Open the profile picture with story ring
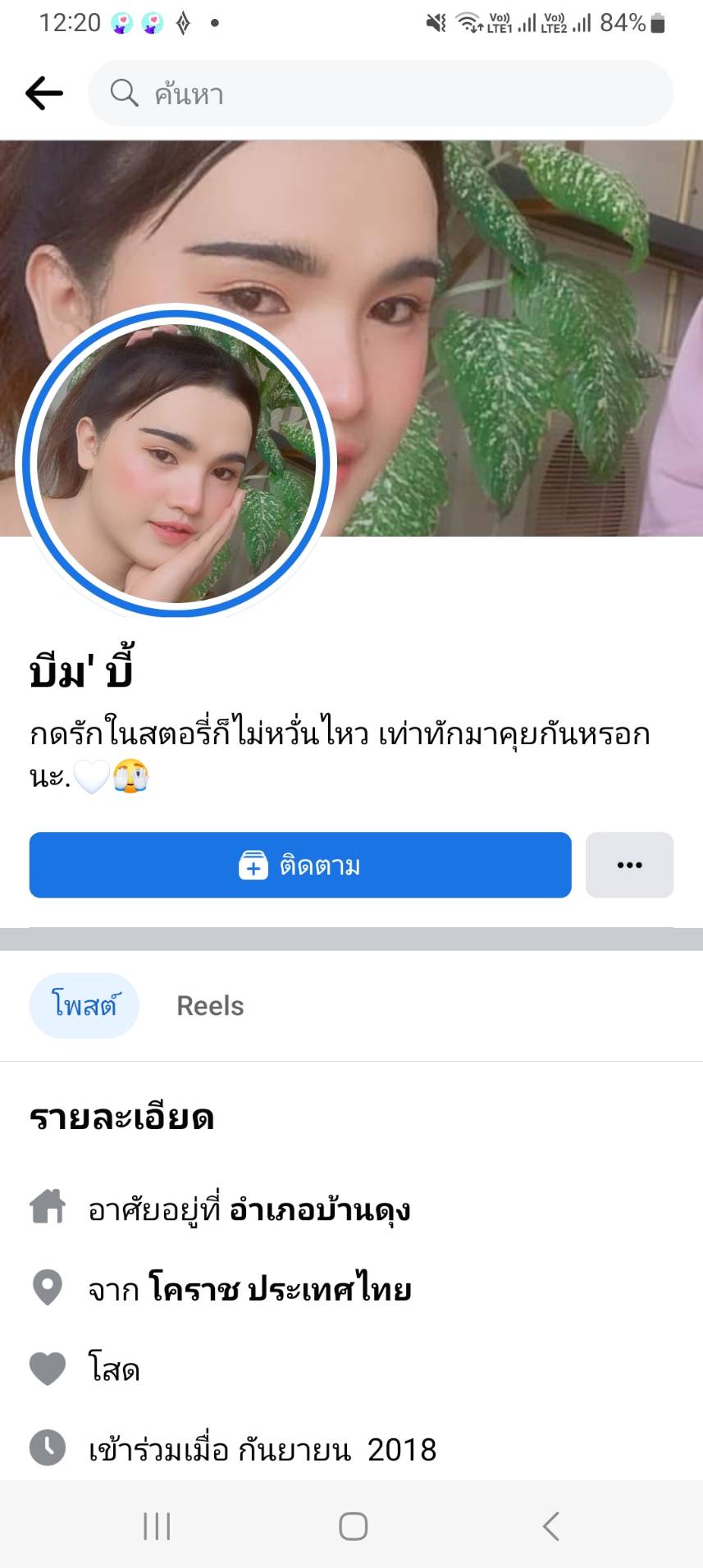The height and width of the screenshot is (1568, 703). [x=176, y=462]
